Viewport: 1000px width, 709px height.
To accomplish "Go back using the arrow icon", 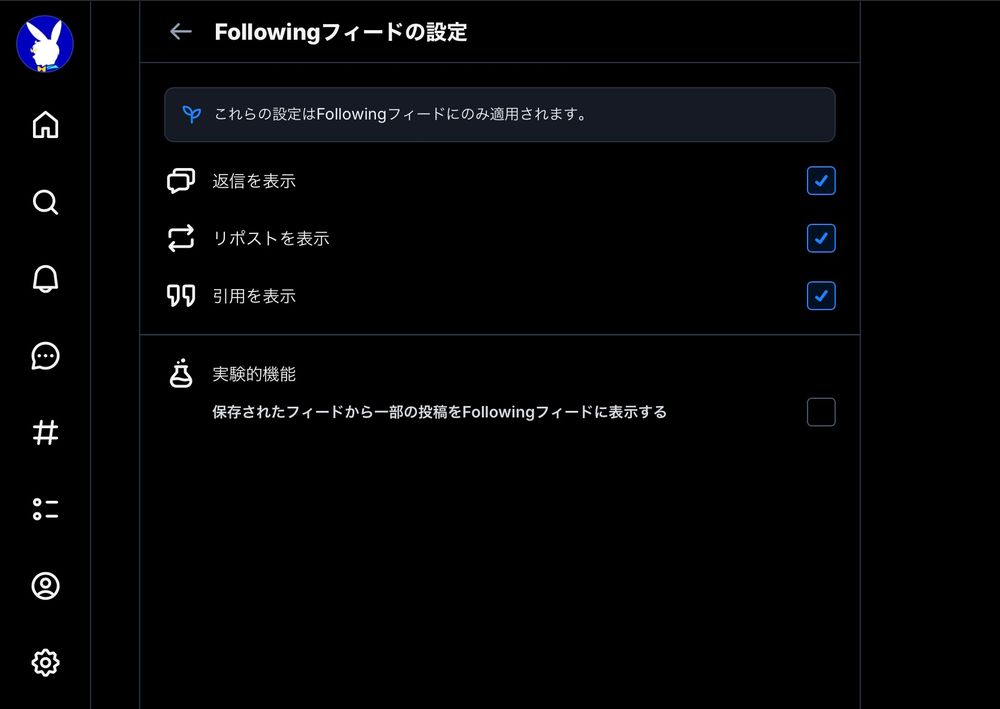I will click(x=181, y=31).
